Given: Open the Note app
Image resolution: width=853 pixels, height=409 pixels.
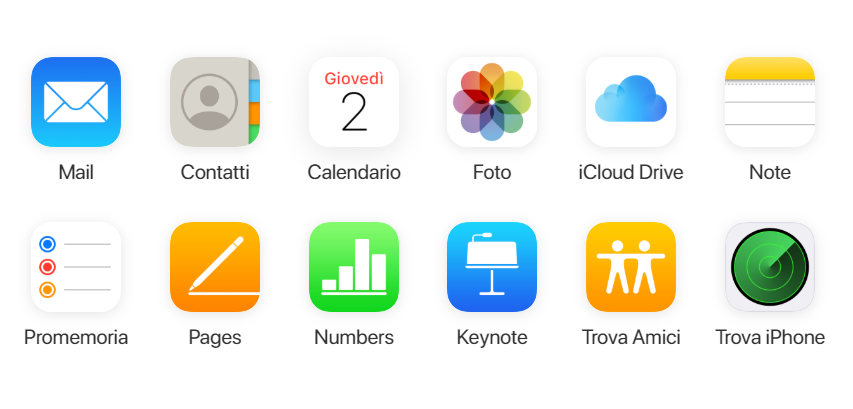Looking at the screenshot, I should coord(770,102).
